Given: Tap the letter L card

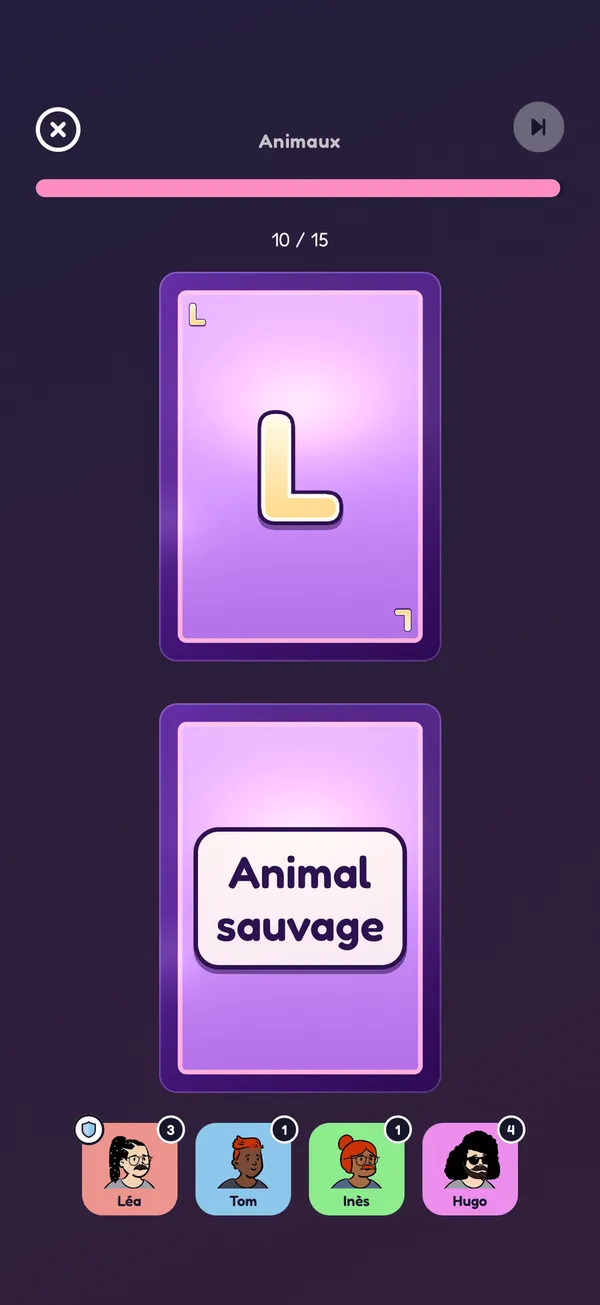Looking at the screenshot, I should (300, 467).
